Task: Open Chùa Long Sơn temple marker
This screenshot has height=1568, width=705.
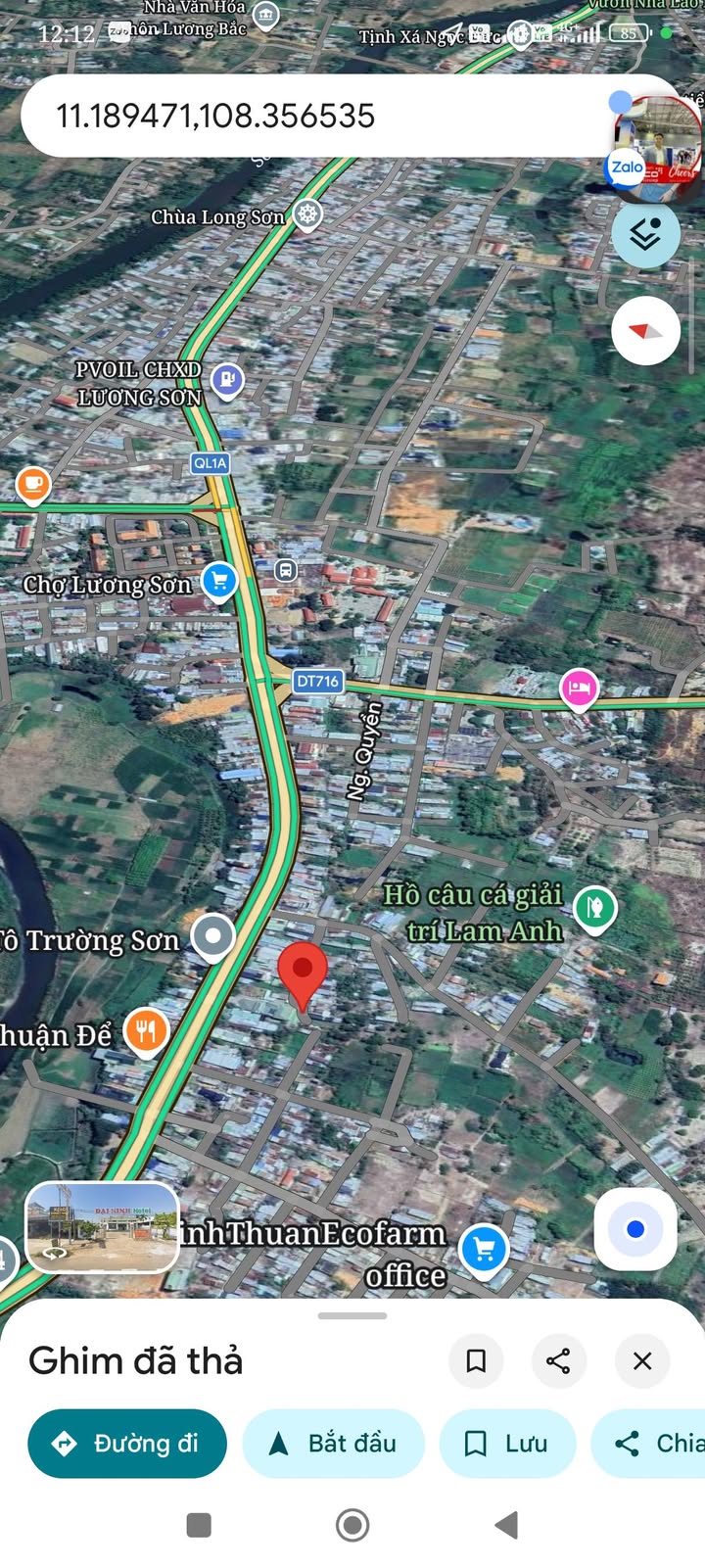Action: (x=307, y=214)
